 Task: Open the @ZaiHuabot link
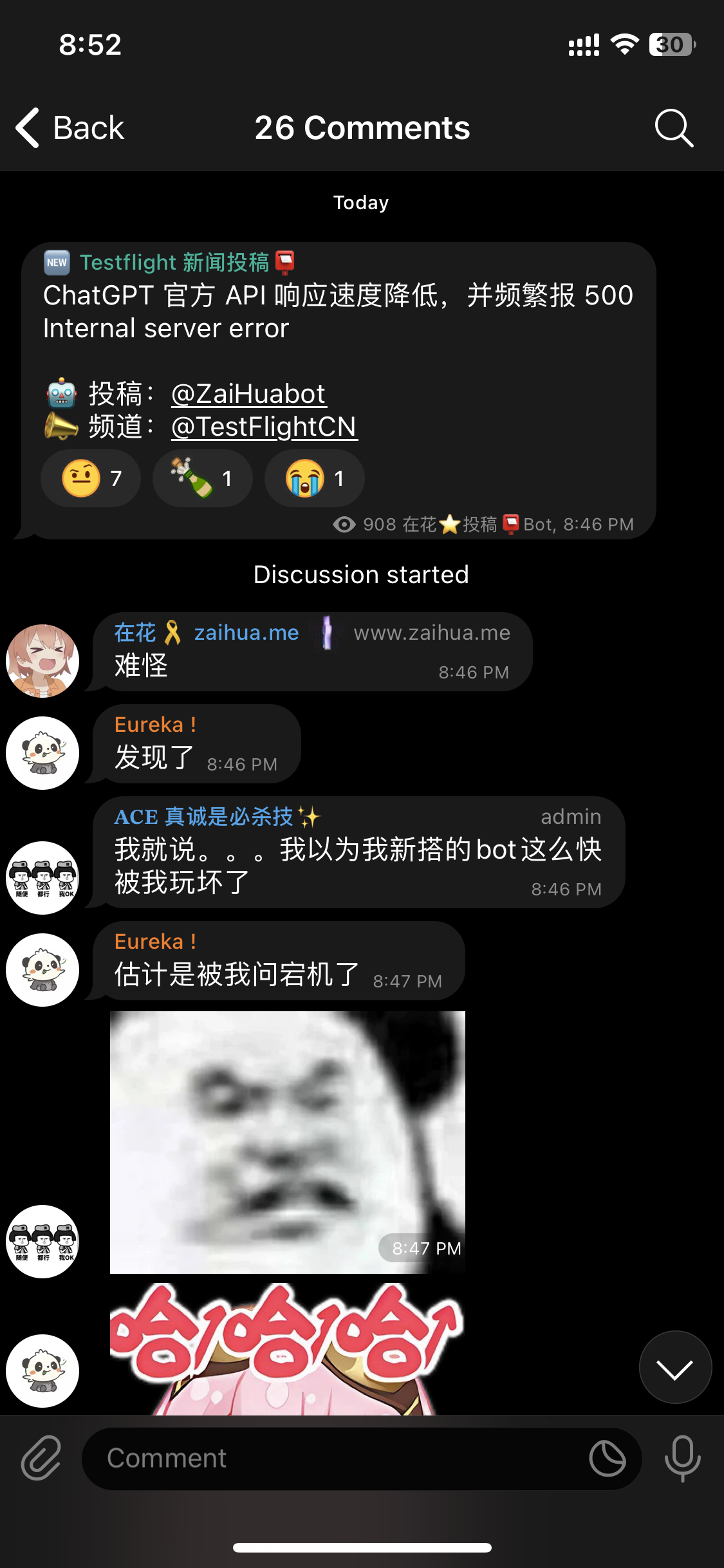click(x=248, y=394)
